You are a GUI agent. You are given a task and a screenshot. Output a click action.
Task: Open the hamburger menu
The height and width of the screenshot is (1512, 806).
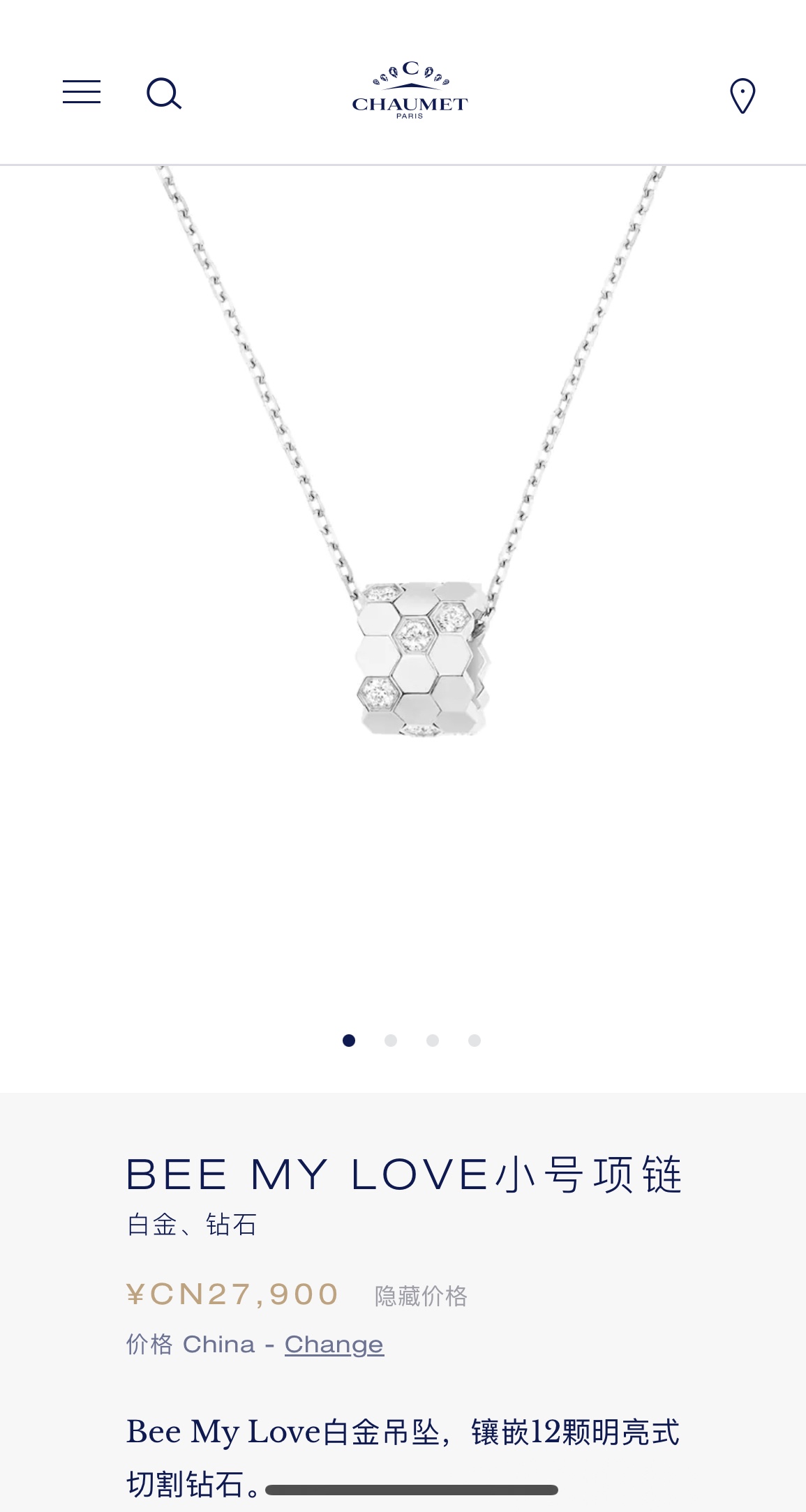click(x=82, y=92)
